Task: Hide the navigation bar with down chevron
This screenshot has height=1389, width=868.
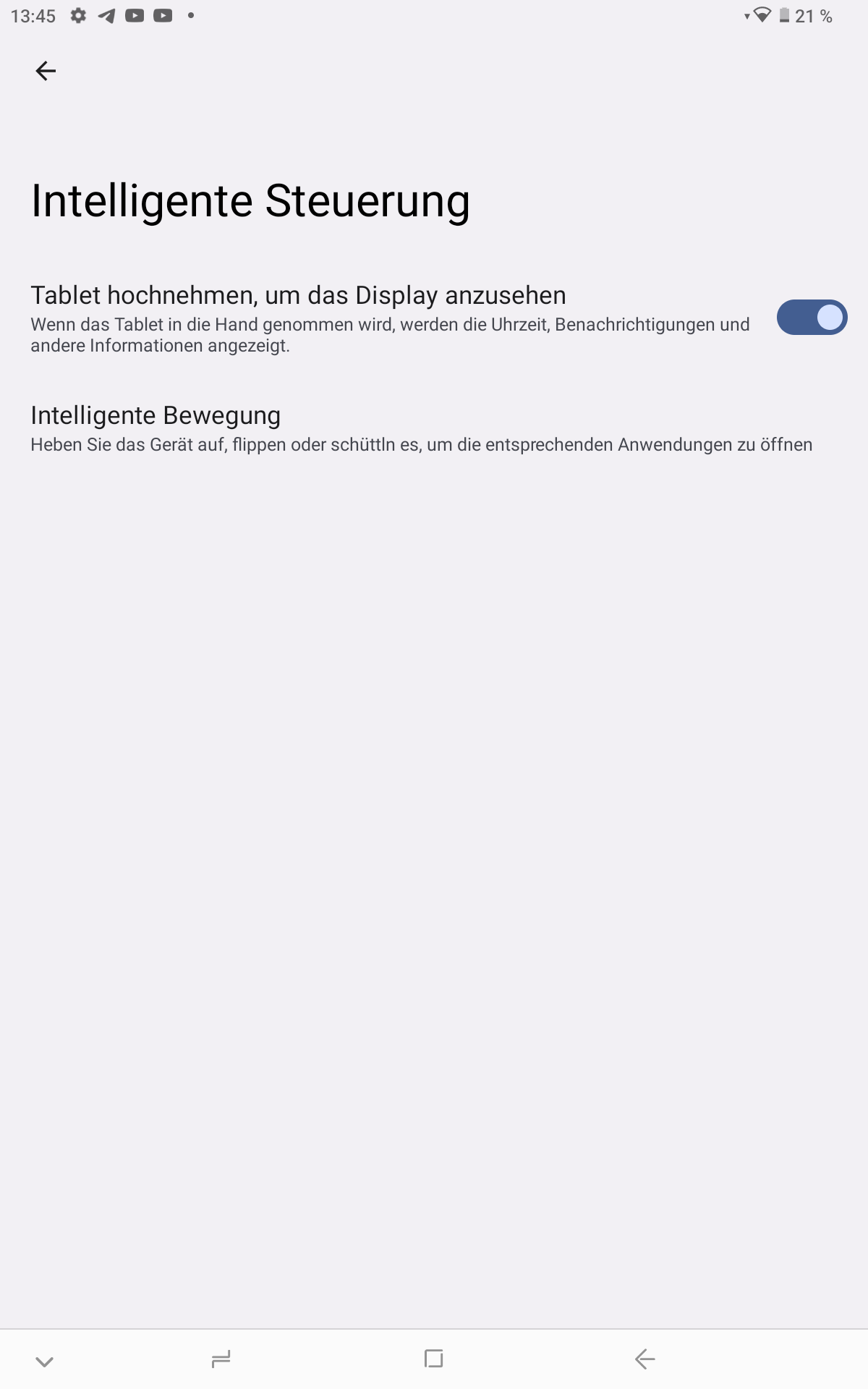Action: 45,1362
